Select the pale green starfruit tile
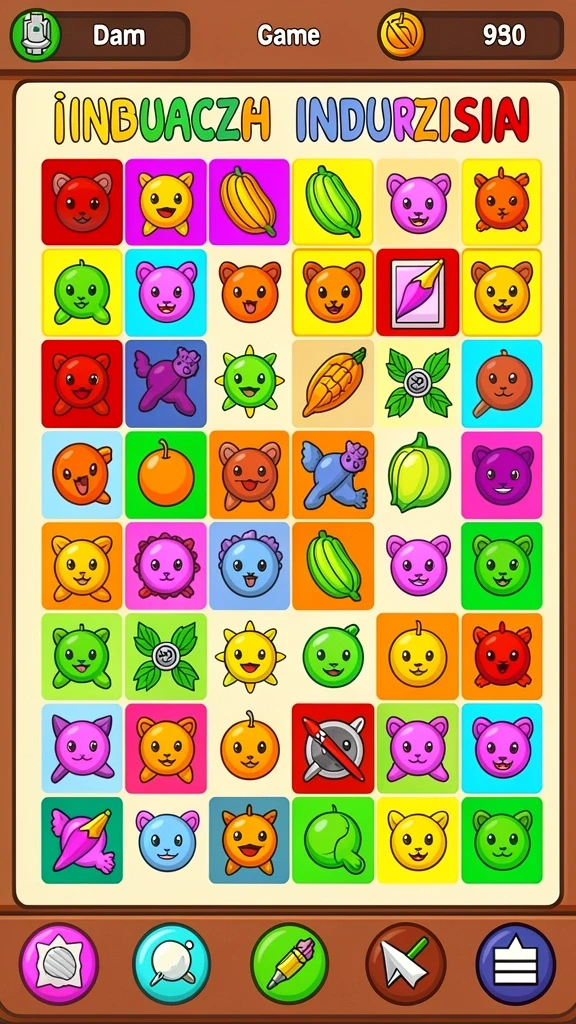 (419, 472)
